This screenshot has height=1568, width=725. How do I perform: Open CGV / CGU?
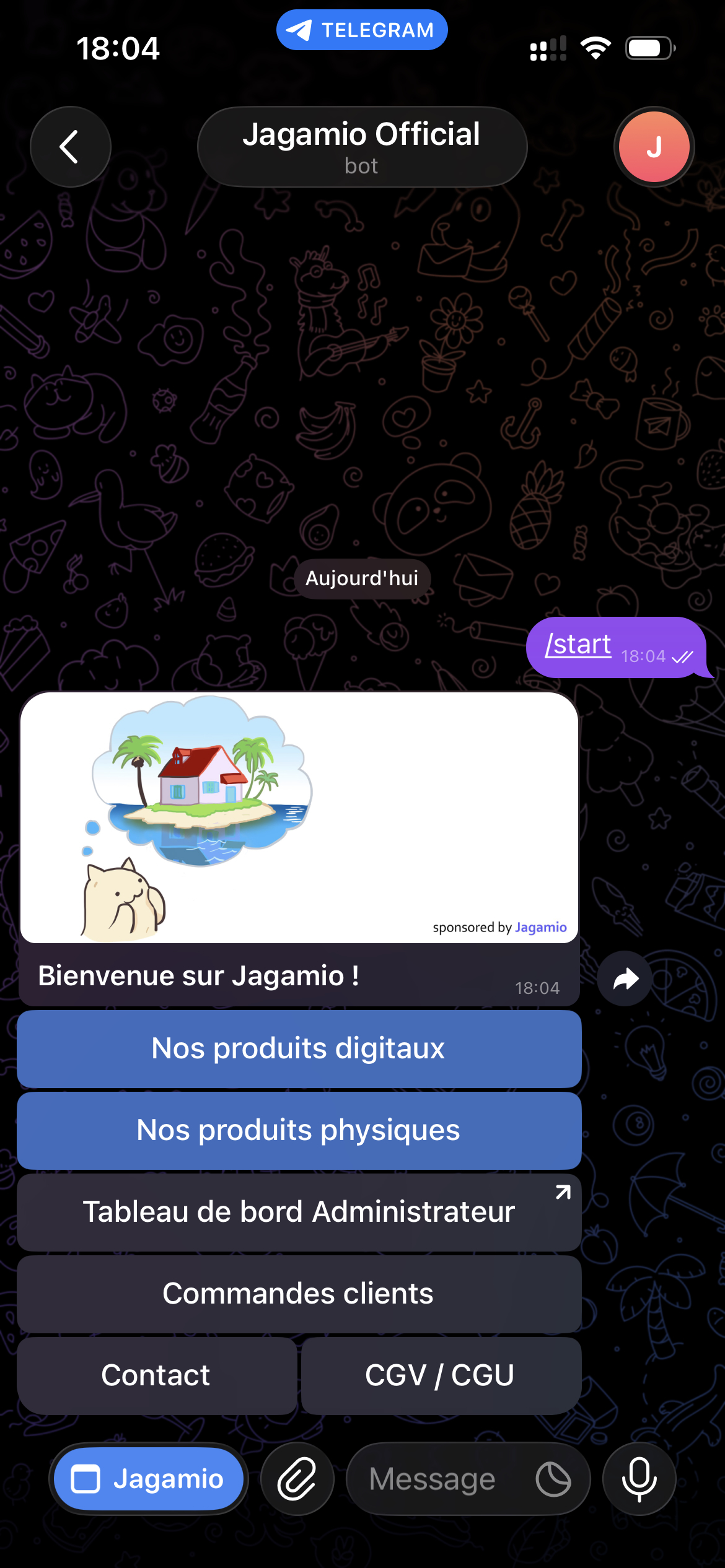(x=441, y=1376)
